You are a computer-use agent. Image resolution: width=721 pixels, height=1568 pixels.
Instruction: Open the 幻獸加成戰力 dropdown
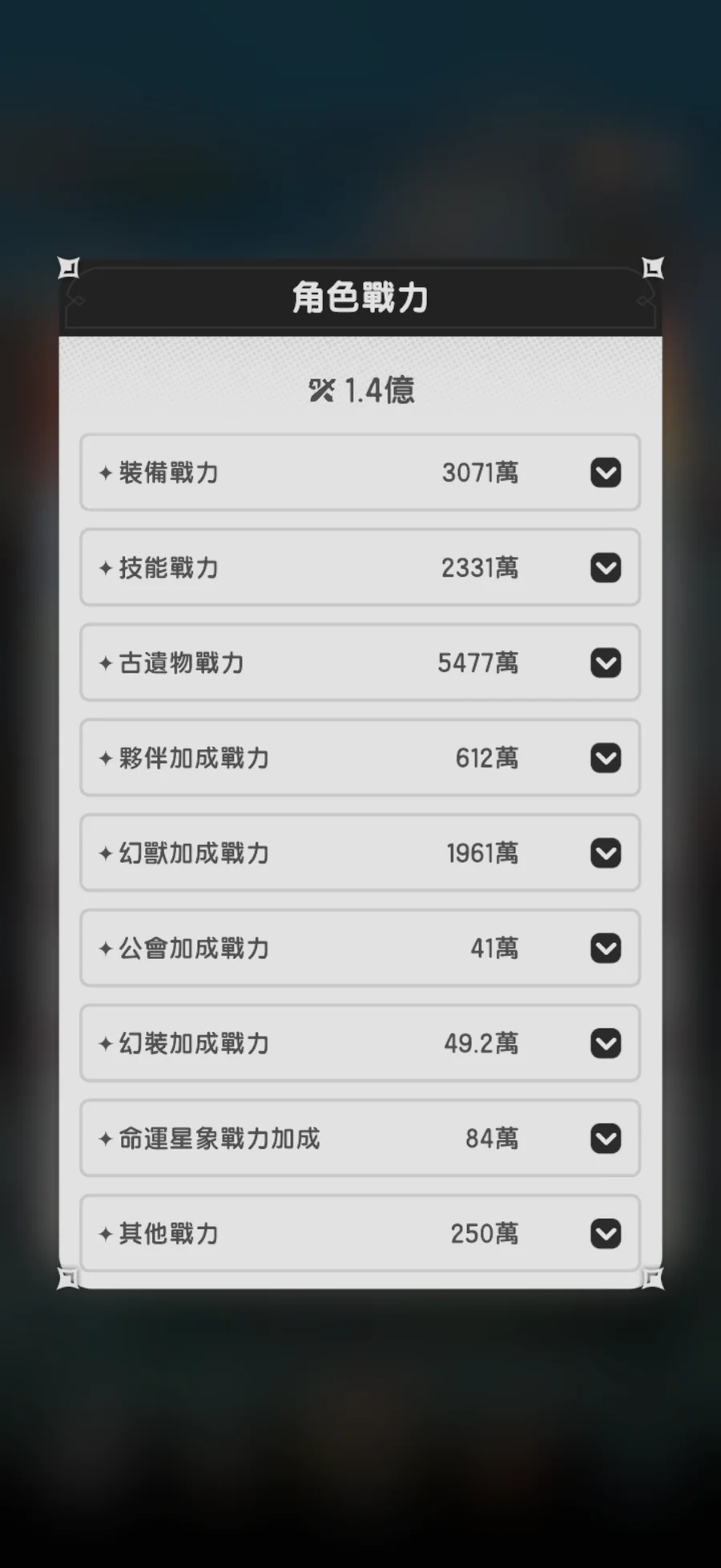click(606, 853)
